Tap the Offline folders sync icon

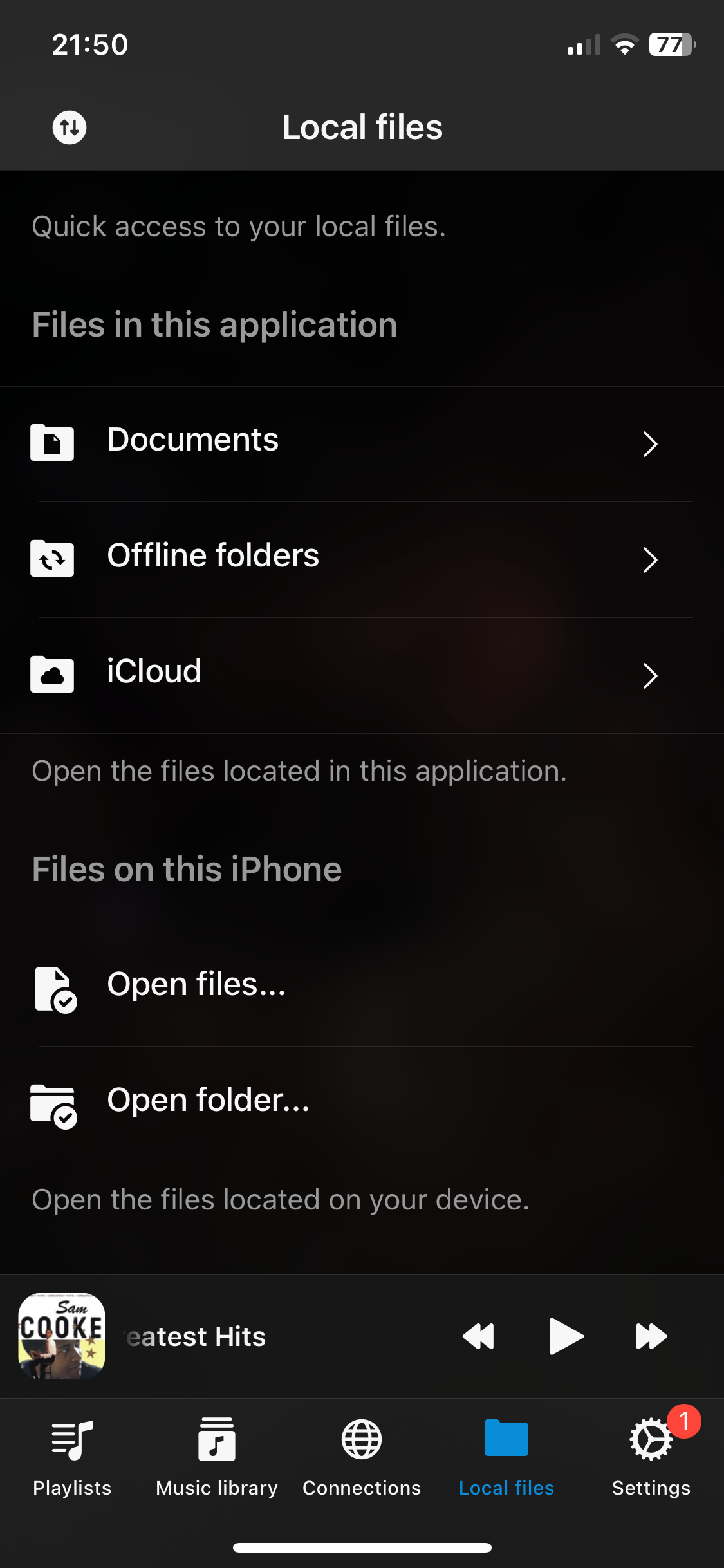[x=52, y=559]
